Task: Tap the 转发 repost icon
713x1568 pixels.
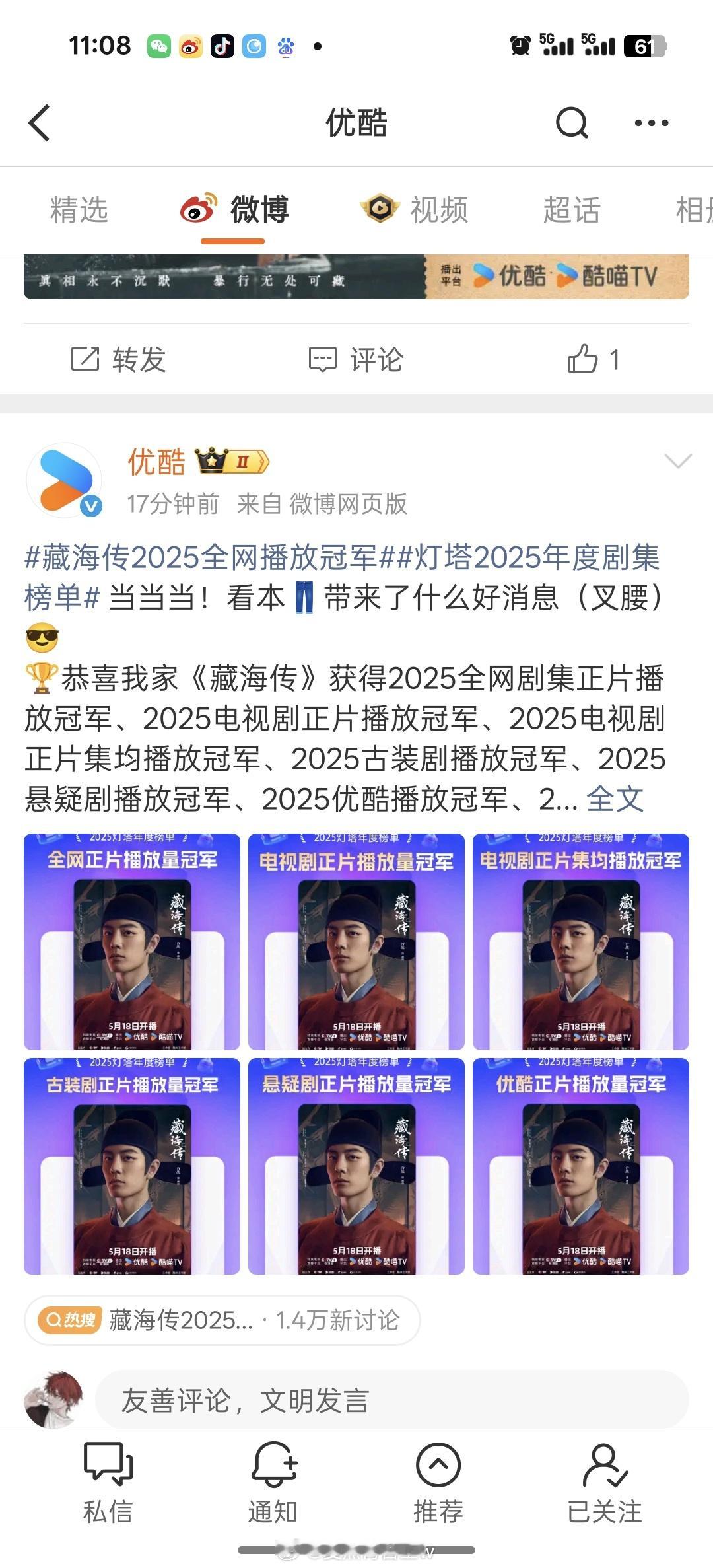Action: [x=118, y=360]
